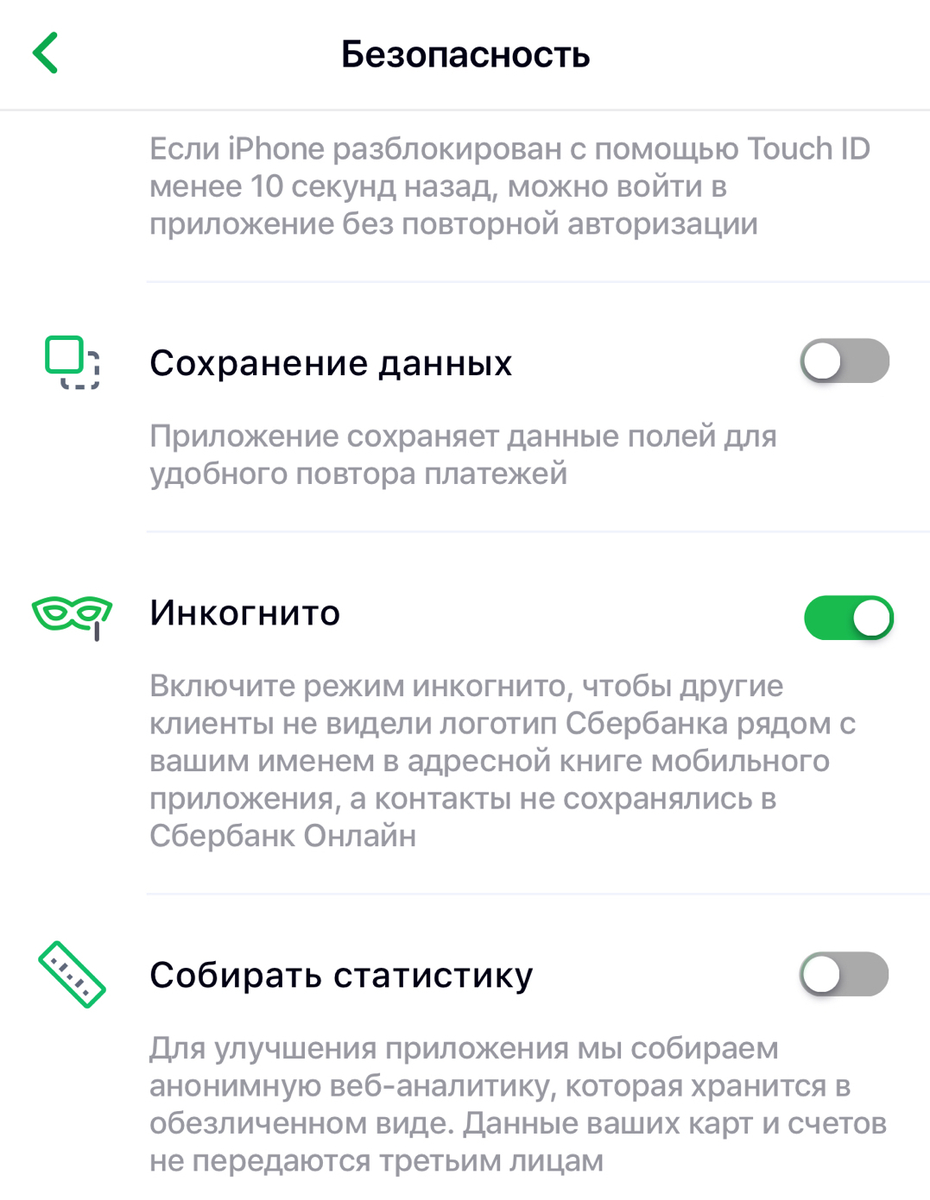Click the Безопасность header title
This screenshot has width=930, height=1200.
click(466, 54)
